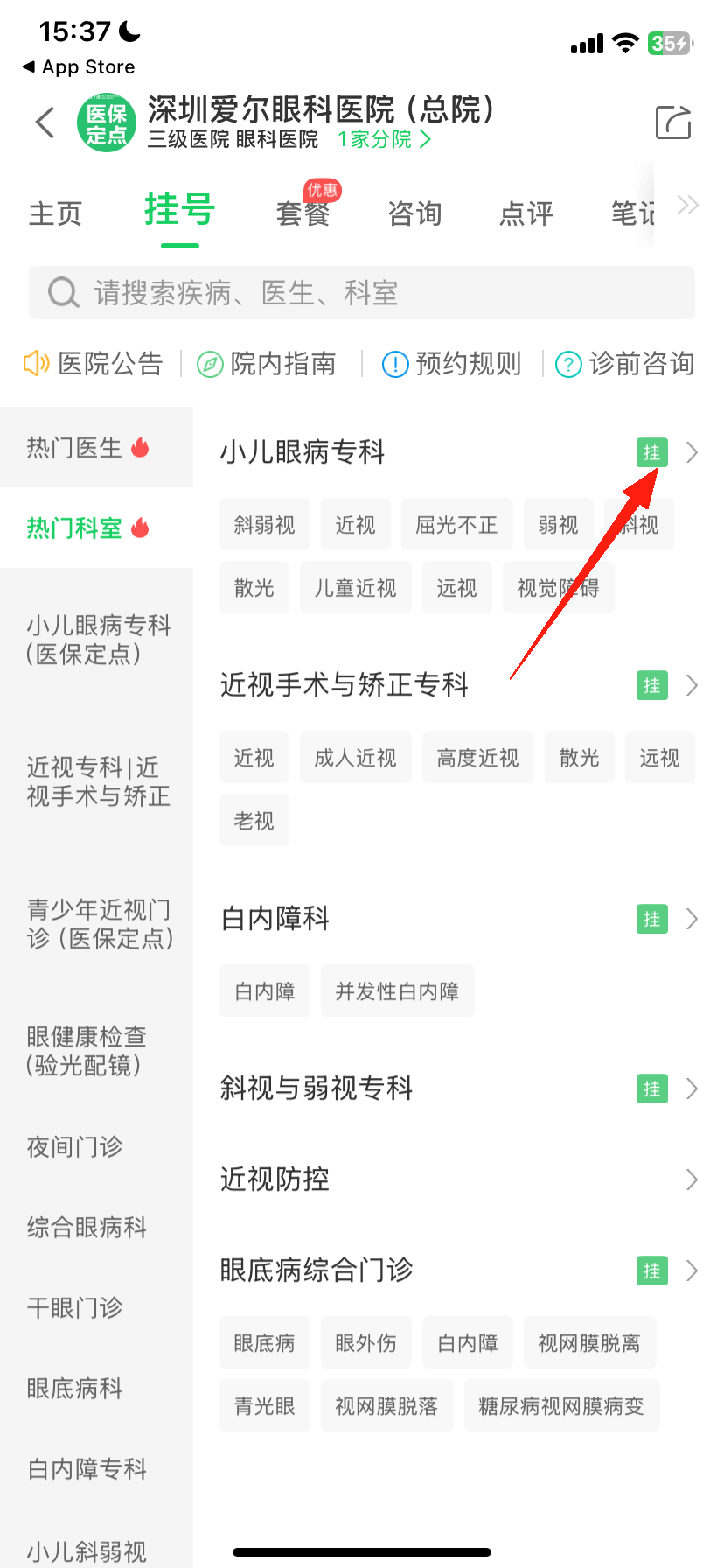
Task: Switch to the 咨询 tab
Action: (414, 213)
